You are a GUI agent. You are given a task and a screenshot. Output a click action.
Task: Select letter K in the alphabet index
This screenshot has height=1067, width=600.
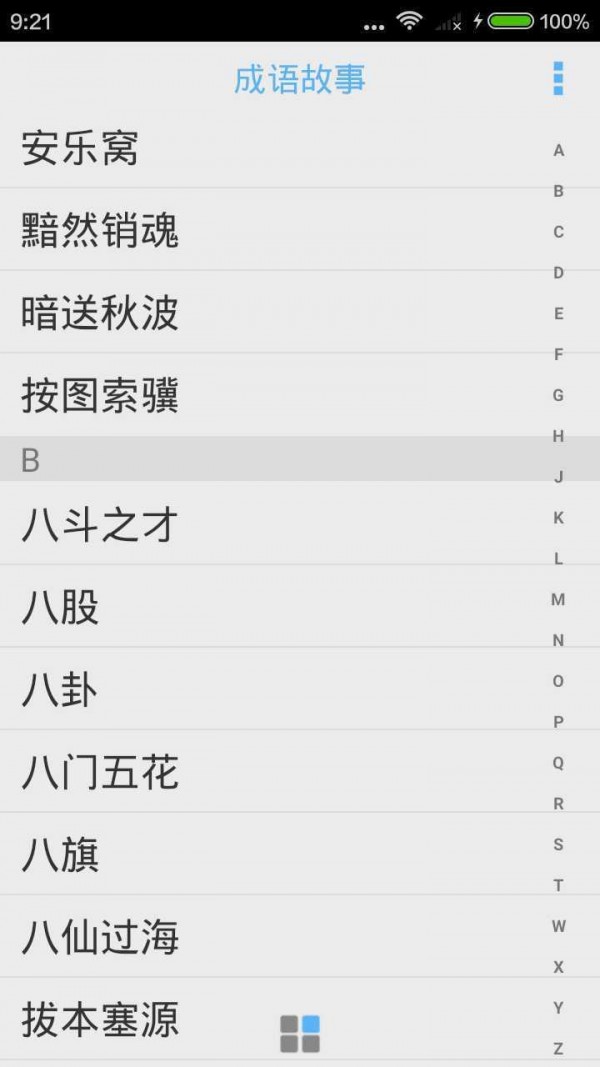tap(558, 518)
